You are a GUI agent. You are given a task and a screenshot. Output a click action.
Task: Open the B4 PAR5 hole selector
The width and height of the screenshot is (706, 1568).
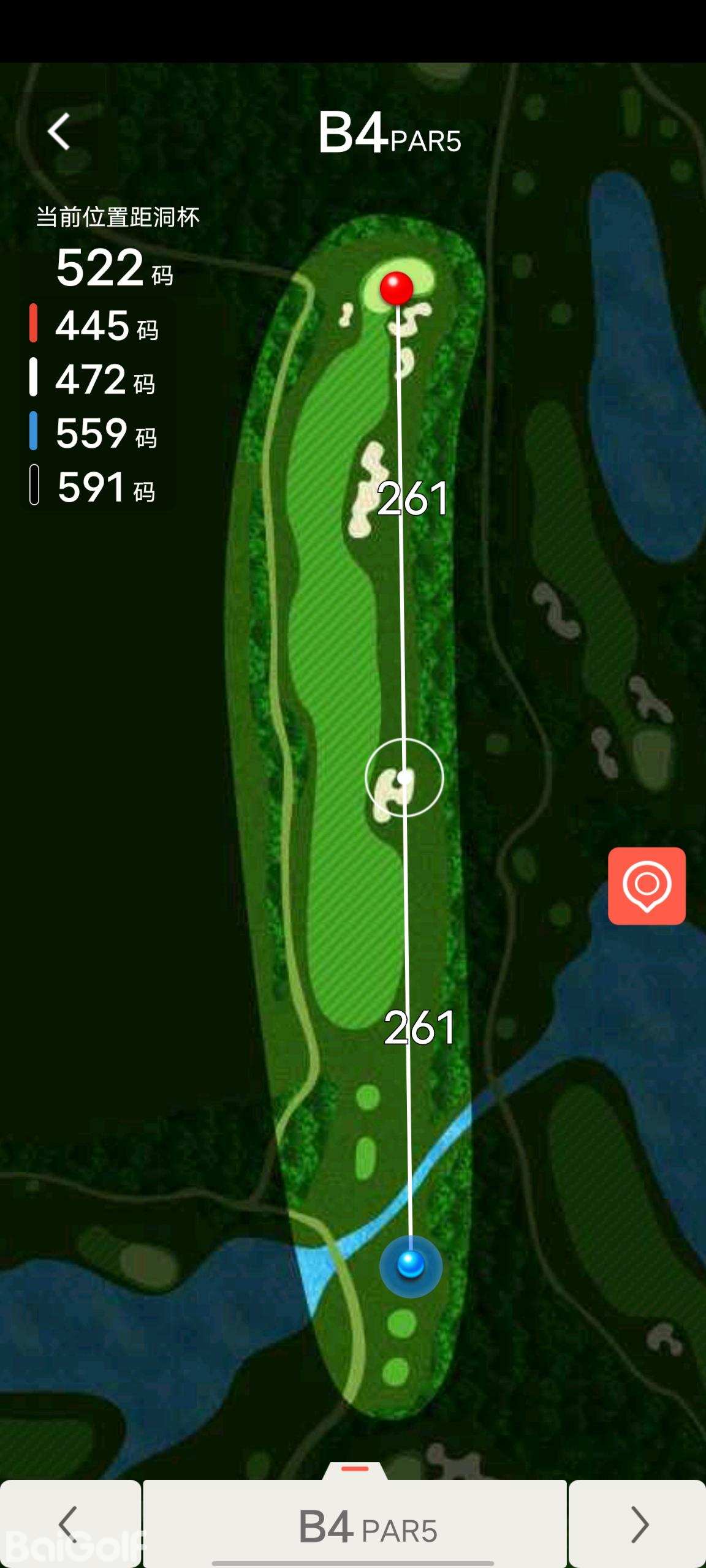pos(355,1525)
